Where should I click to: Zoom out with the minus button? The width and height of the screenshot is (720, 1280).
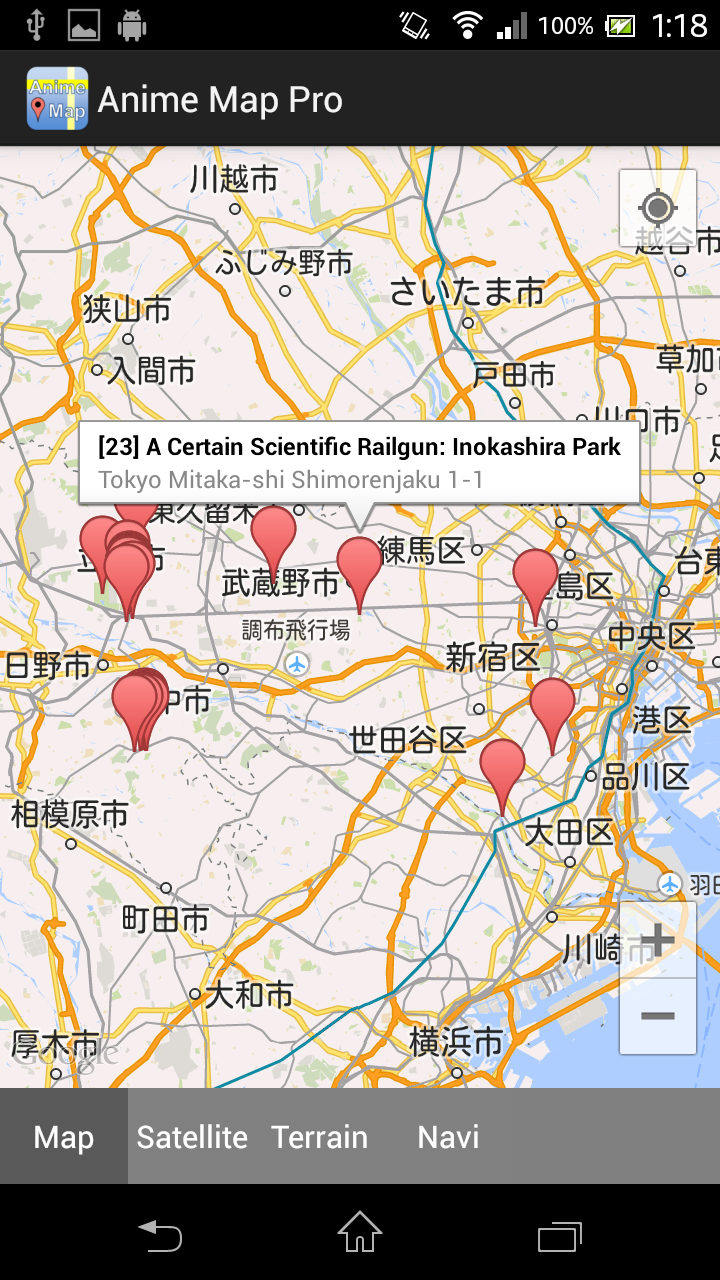point(657,1016)
